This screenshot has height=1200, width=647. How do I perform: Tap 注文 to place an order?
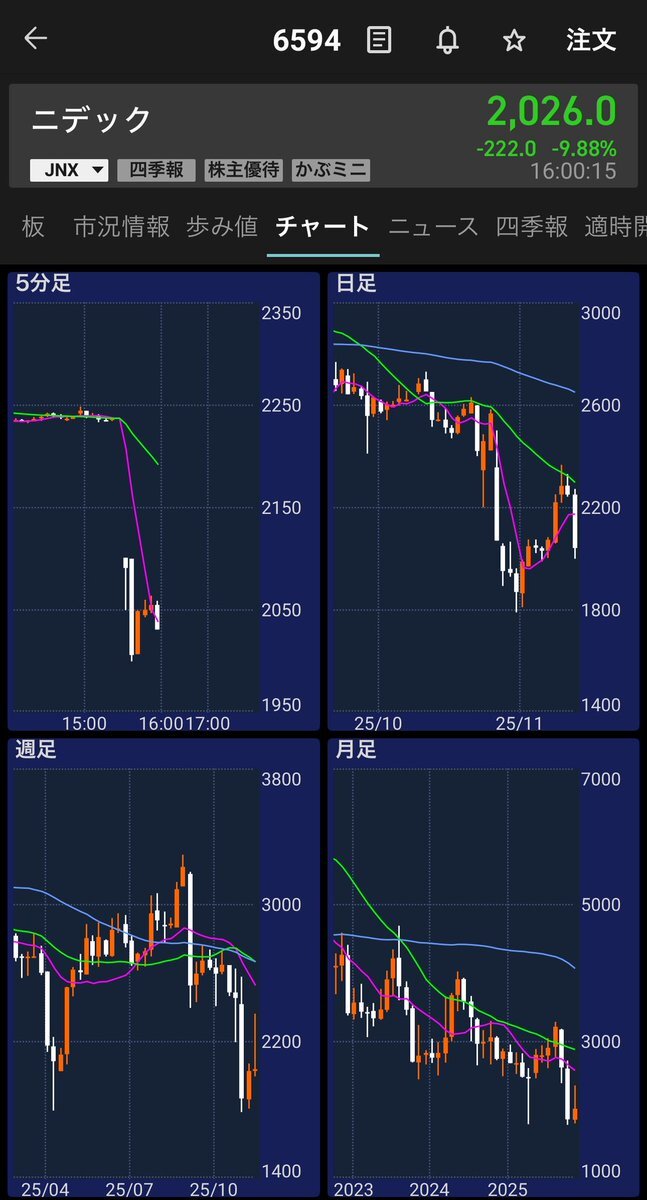pos(591,40)
